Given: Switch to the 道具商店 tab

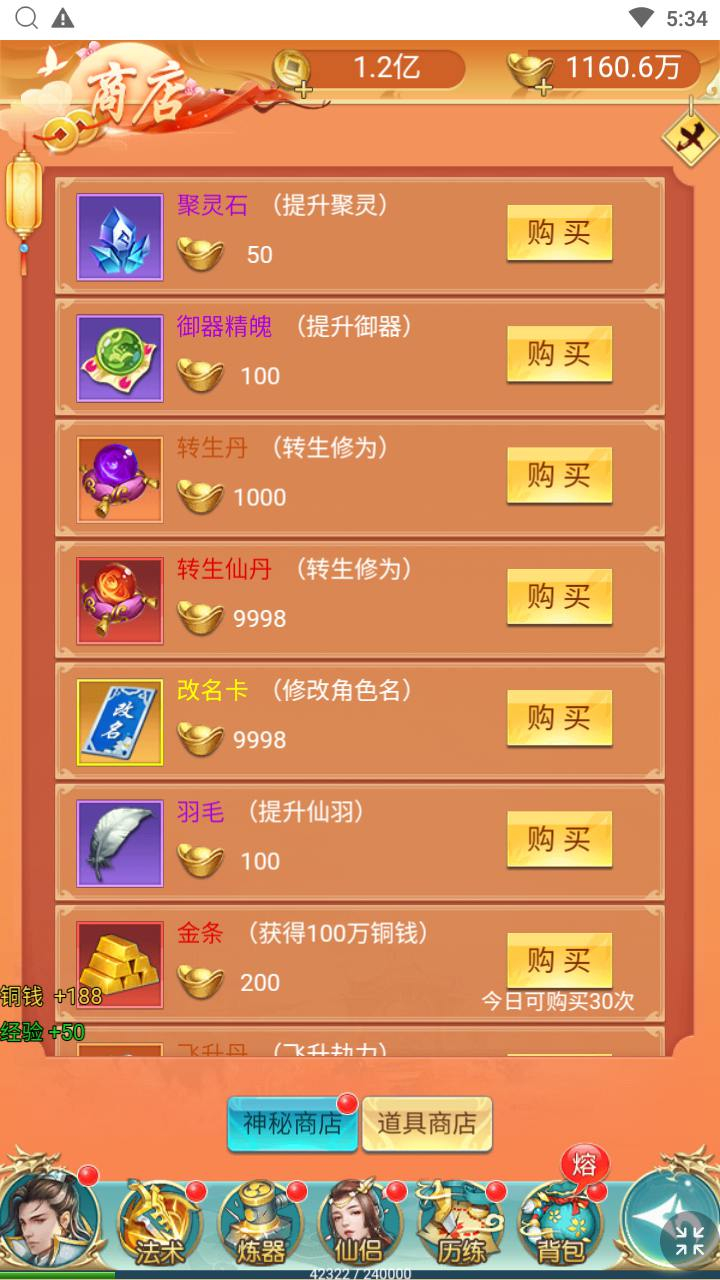Looking at the screenshot, I should [427, 1123].
